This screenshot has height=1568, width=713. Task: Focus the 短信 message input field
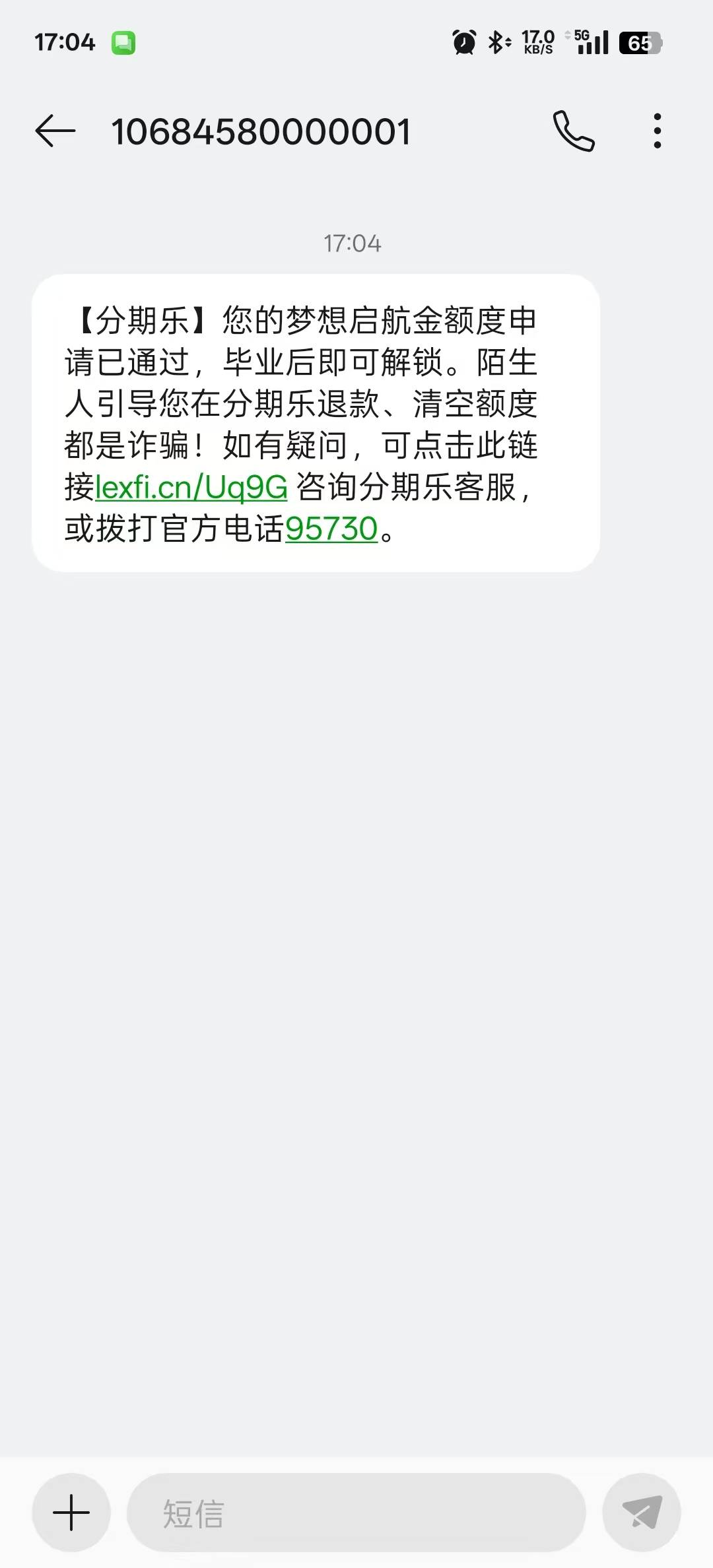(356, 1513)
